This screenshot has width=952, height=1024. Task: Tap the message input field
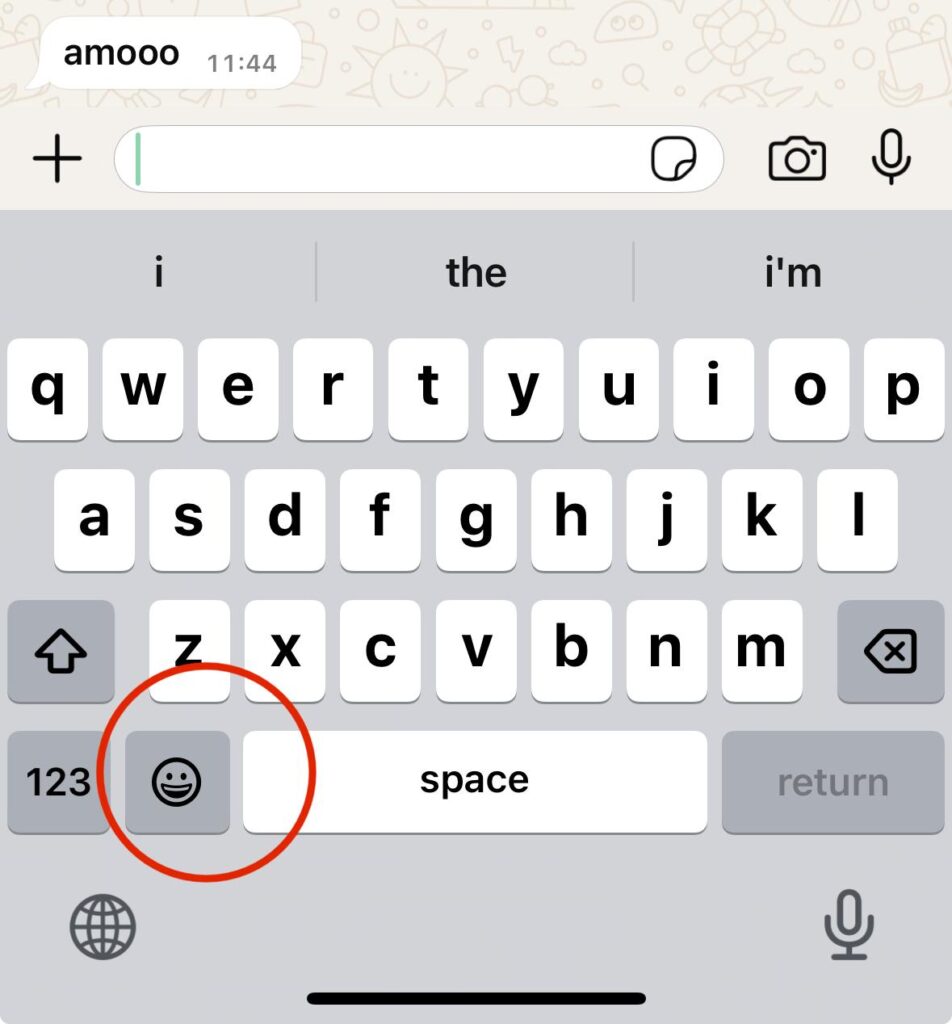[x=380, y=159]
